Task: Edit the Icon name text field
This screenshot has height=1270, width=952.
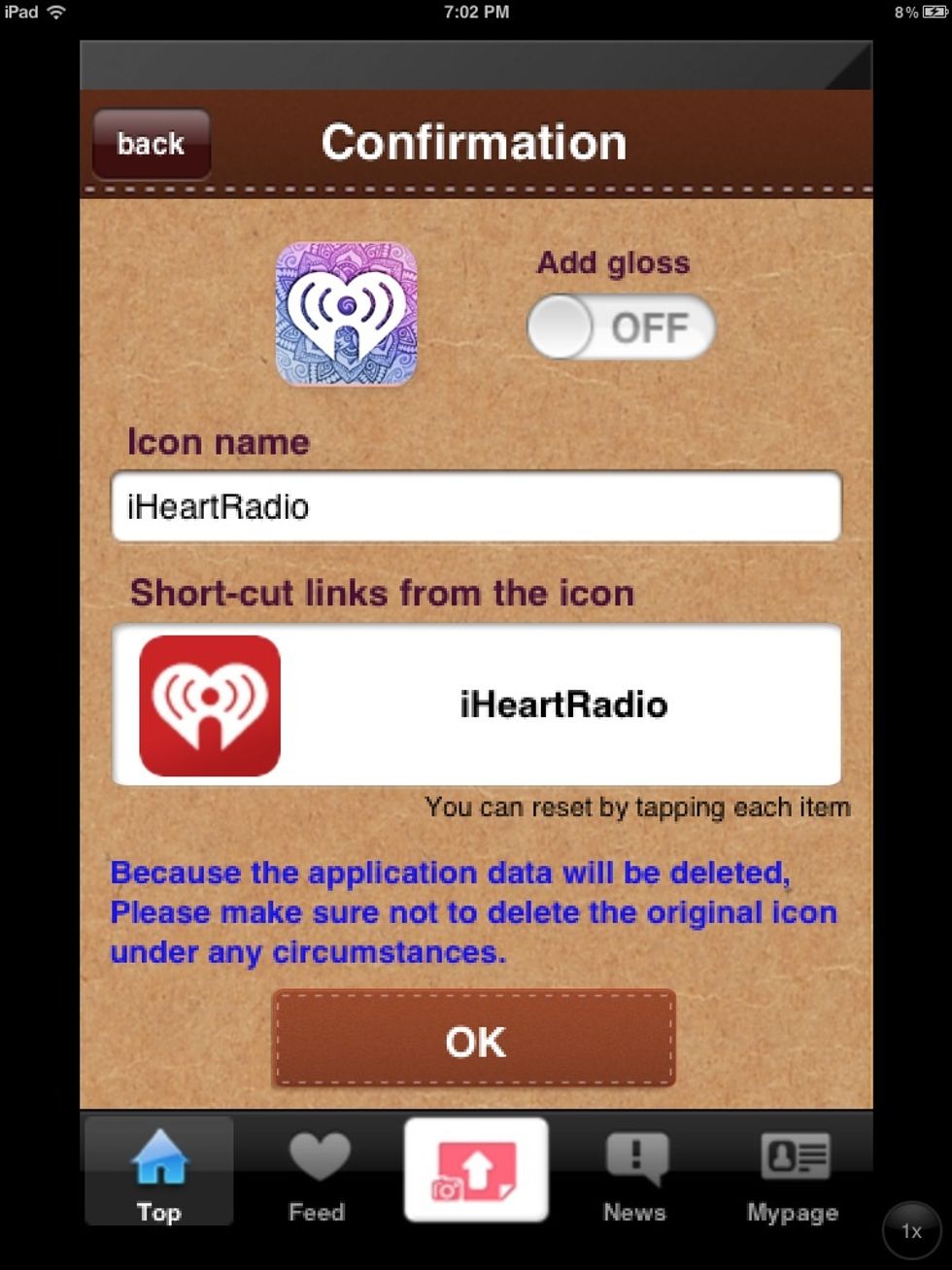Action: (x=476, y=506)
